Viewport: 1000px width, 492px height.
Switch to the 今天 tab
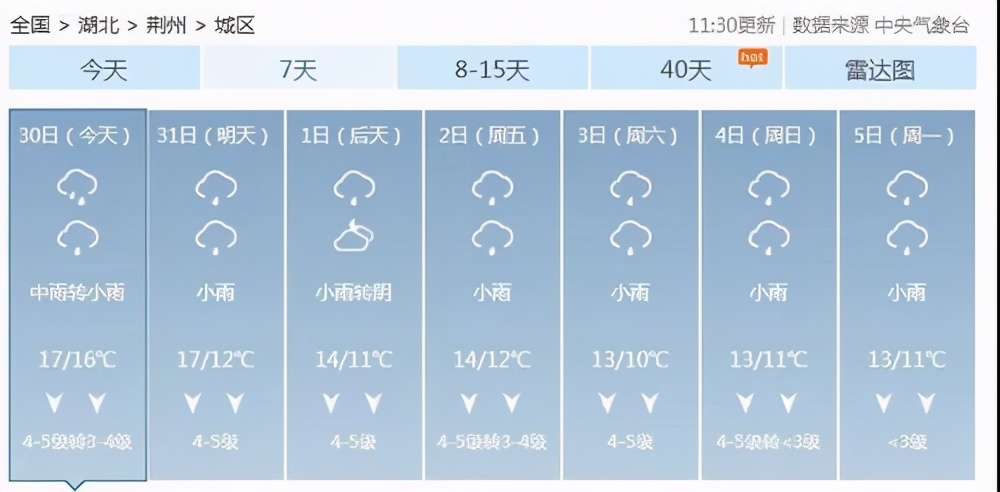click(x=104, y=69)
